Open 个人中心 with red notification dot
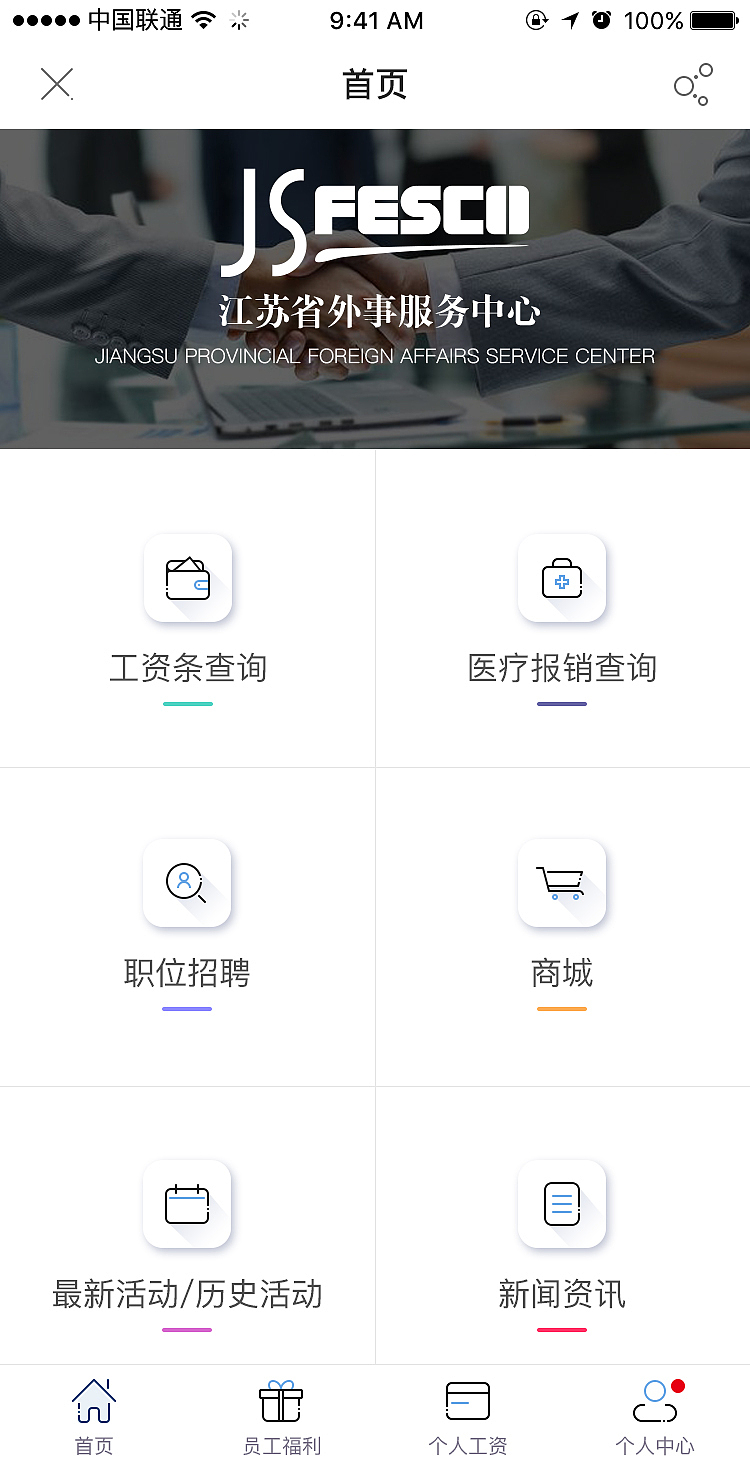The image size is (750, 1462). tap(655, 1401)
